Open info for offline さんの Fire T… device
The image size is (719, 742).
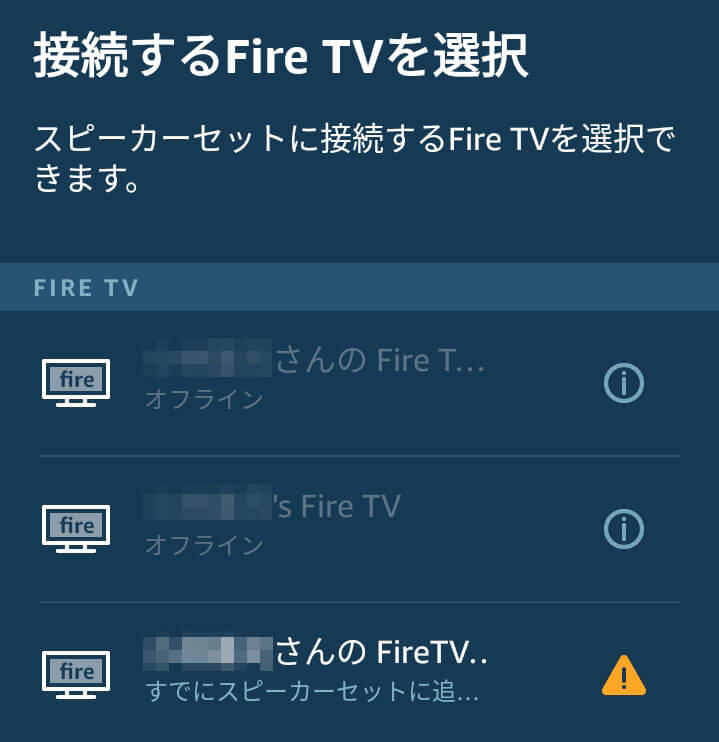(x=624, y=383)
